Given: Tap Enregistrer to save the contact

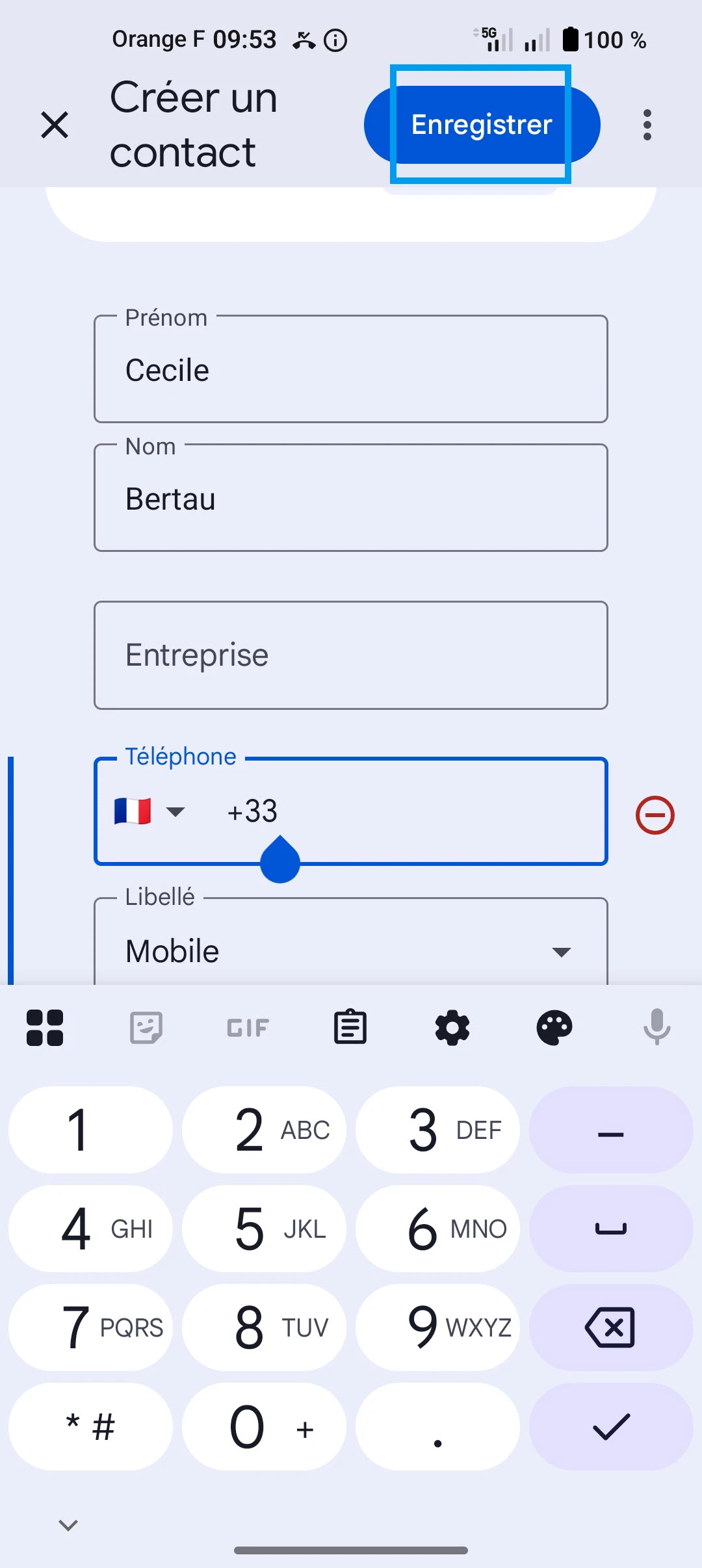Looking at the screenshot, I should 482,125.
